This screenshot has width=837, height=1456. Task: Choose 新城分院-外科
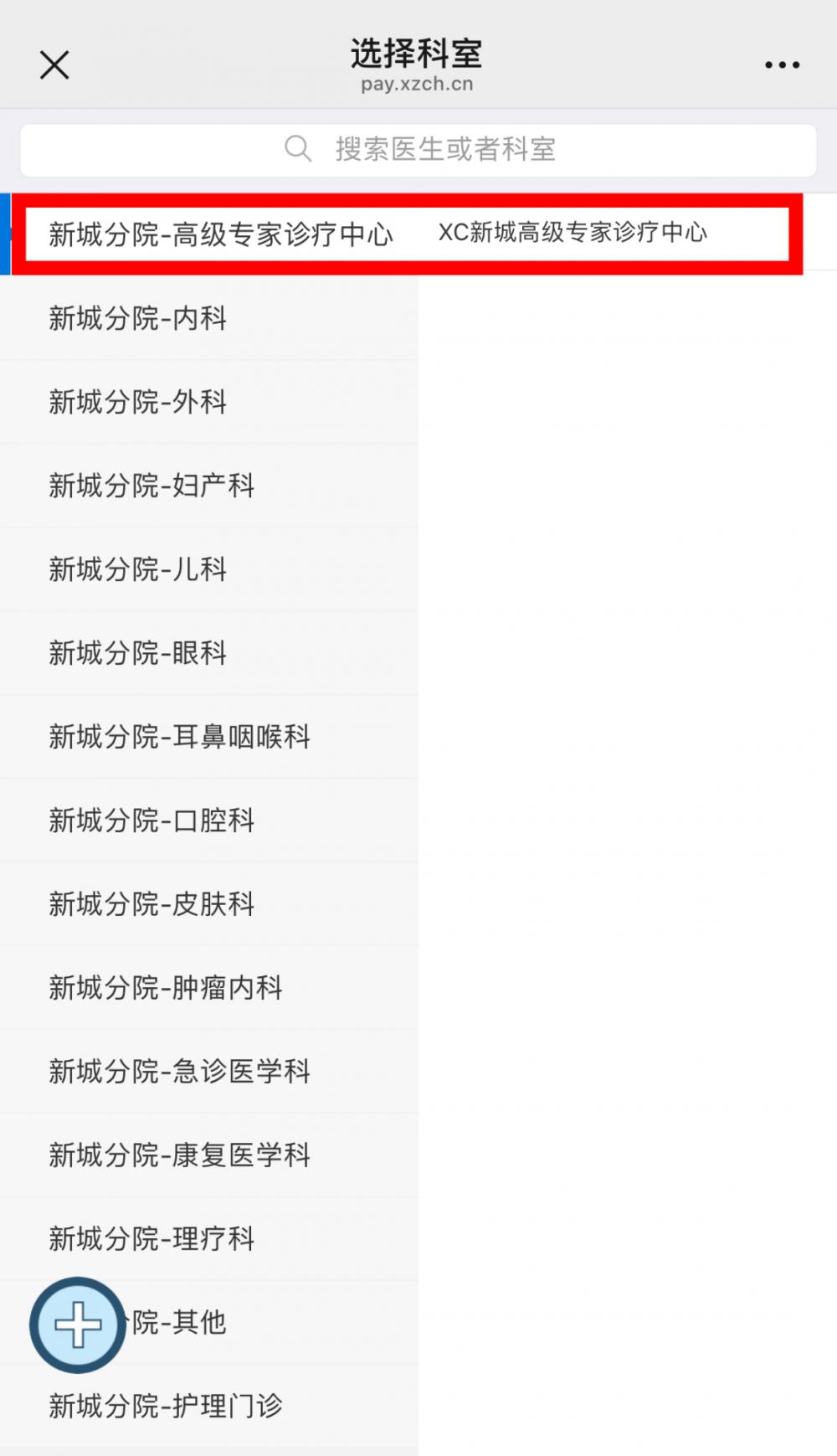[209, 402]
